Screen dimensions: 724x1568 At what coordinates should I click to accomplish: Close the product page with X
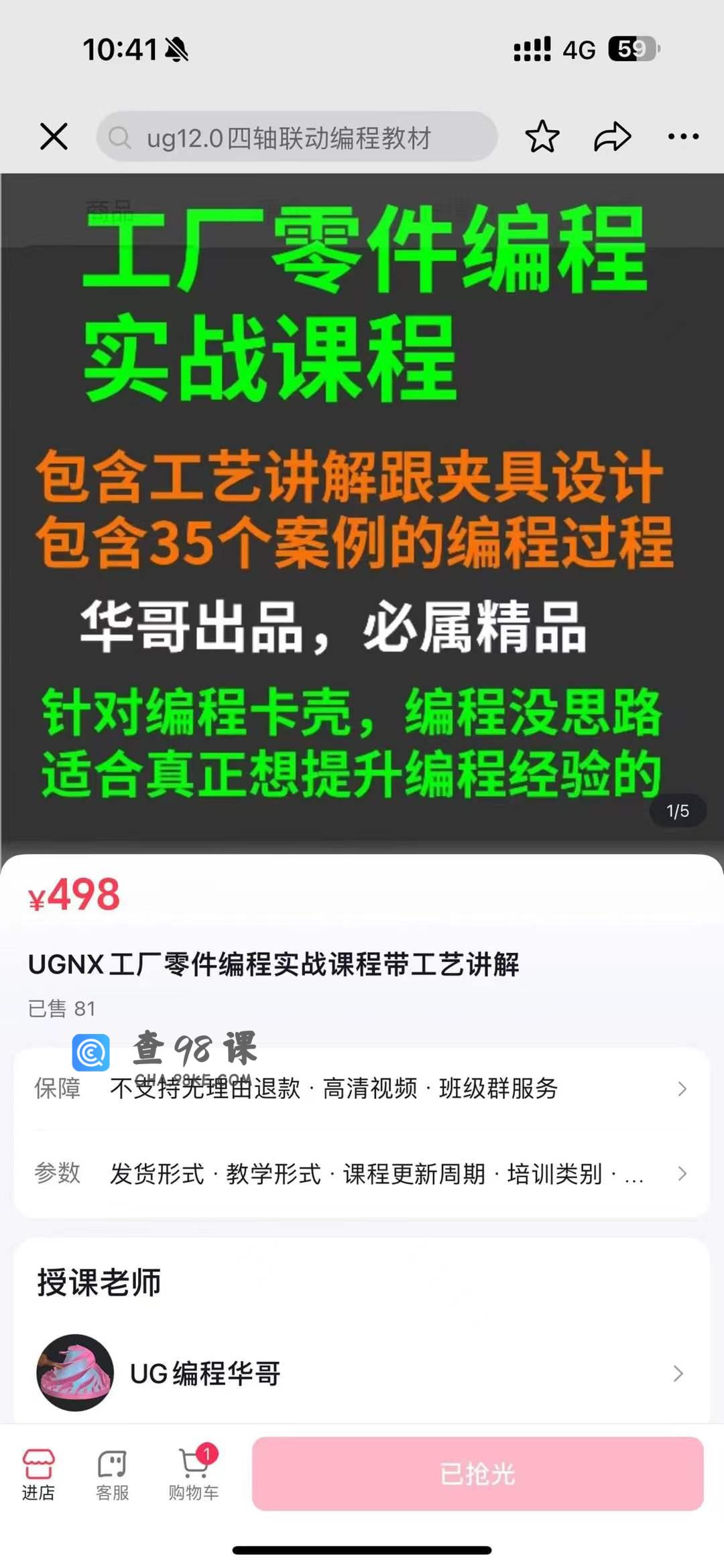[54, 137]
